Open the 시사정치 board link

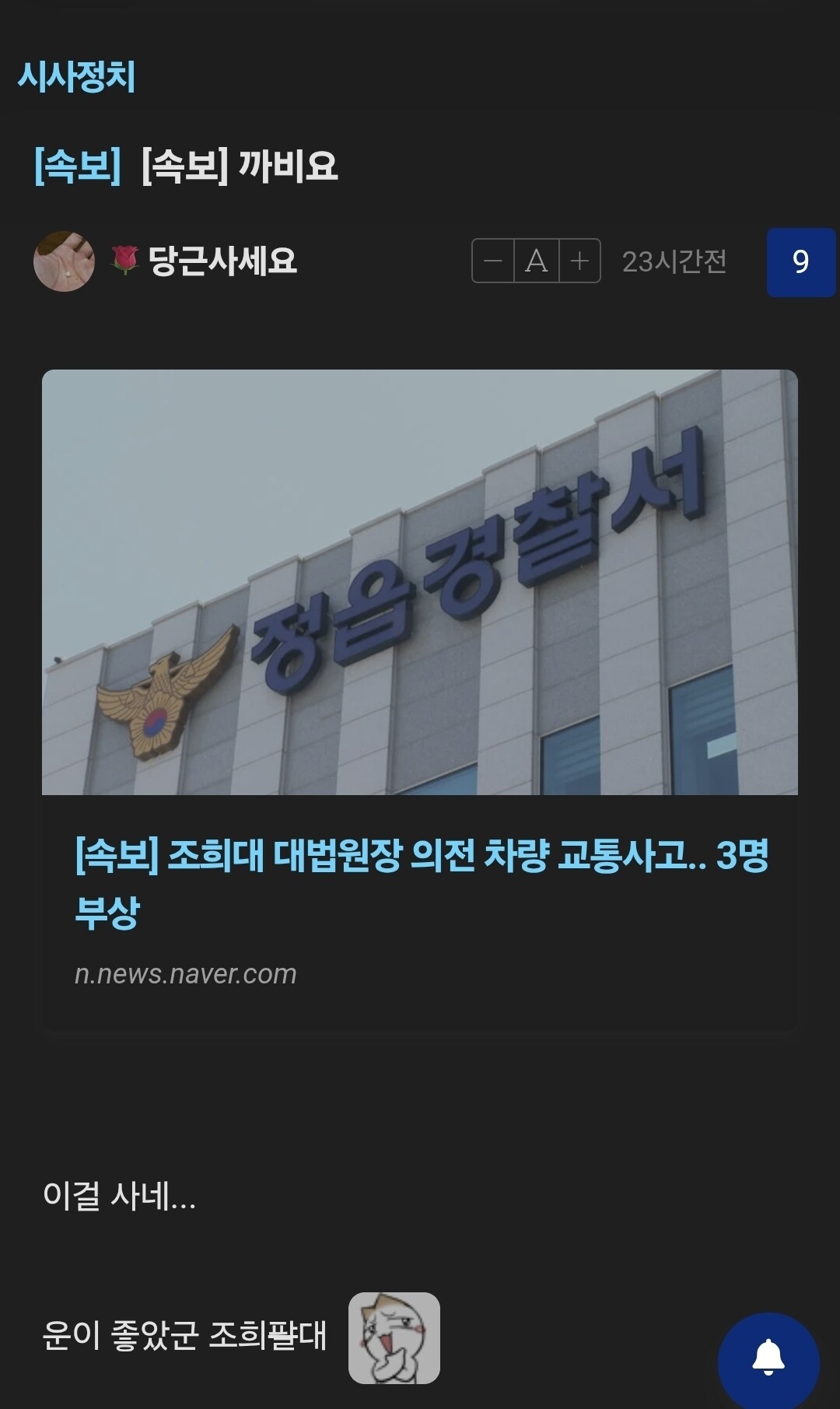[76, 76]
